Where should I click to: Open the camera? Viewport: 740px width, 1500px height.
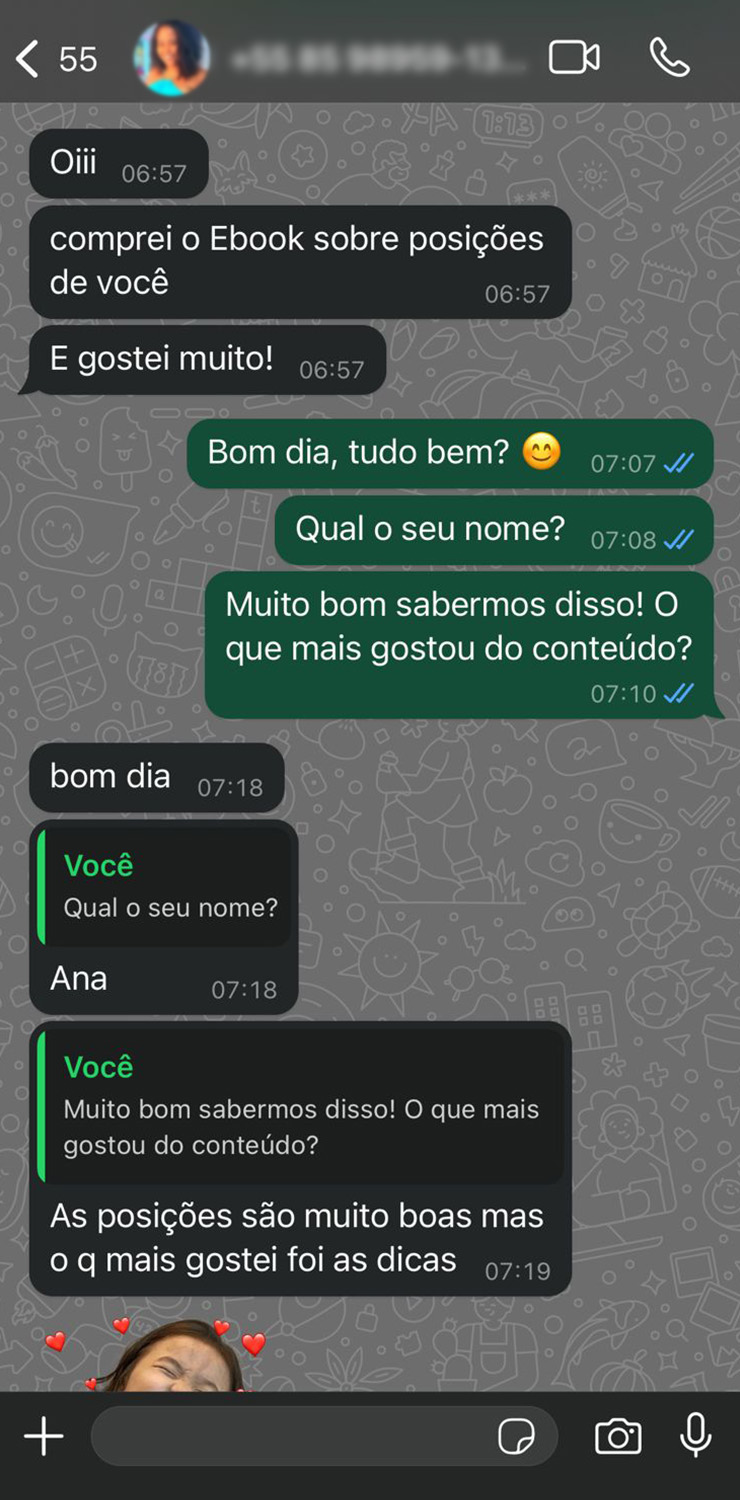click(618, 1437)
